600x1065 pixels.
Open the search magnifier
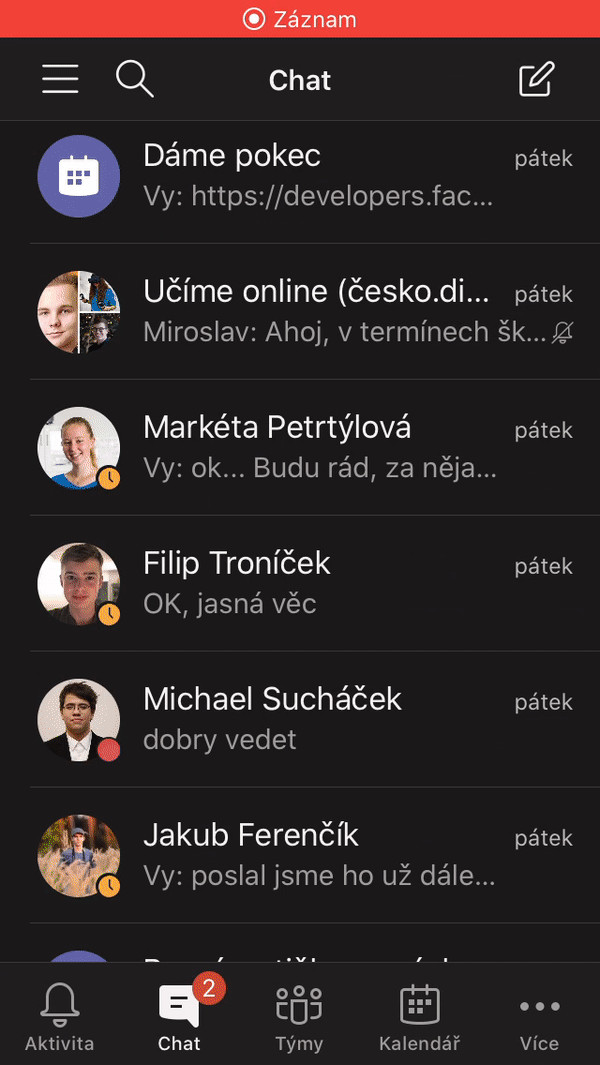(134, 79)
